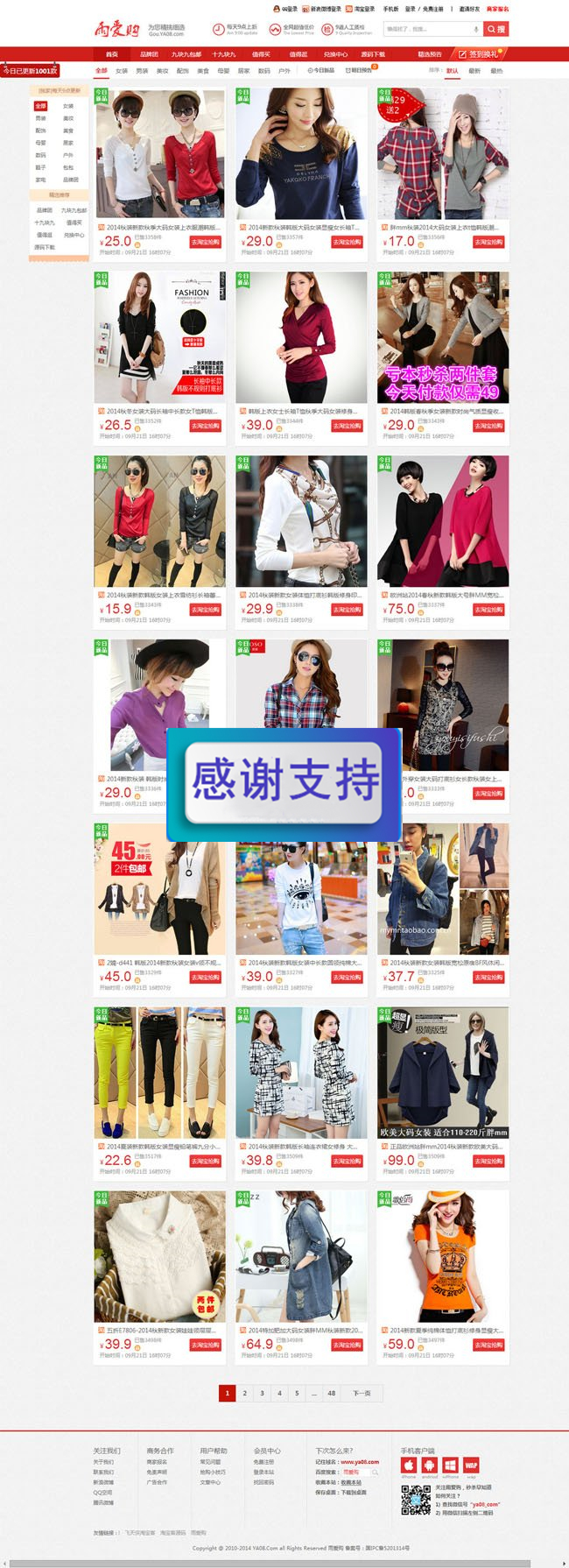Tap 去淘宝抢购 for the ¥29.0 navy top
Screen dimensions: 569x1568
(x=347, y=242)
